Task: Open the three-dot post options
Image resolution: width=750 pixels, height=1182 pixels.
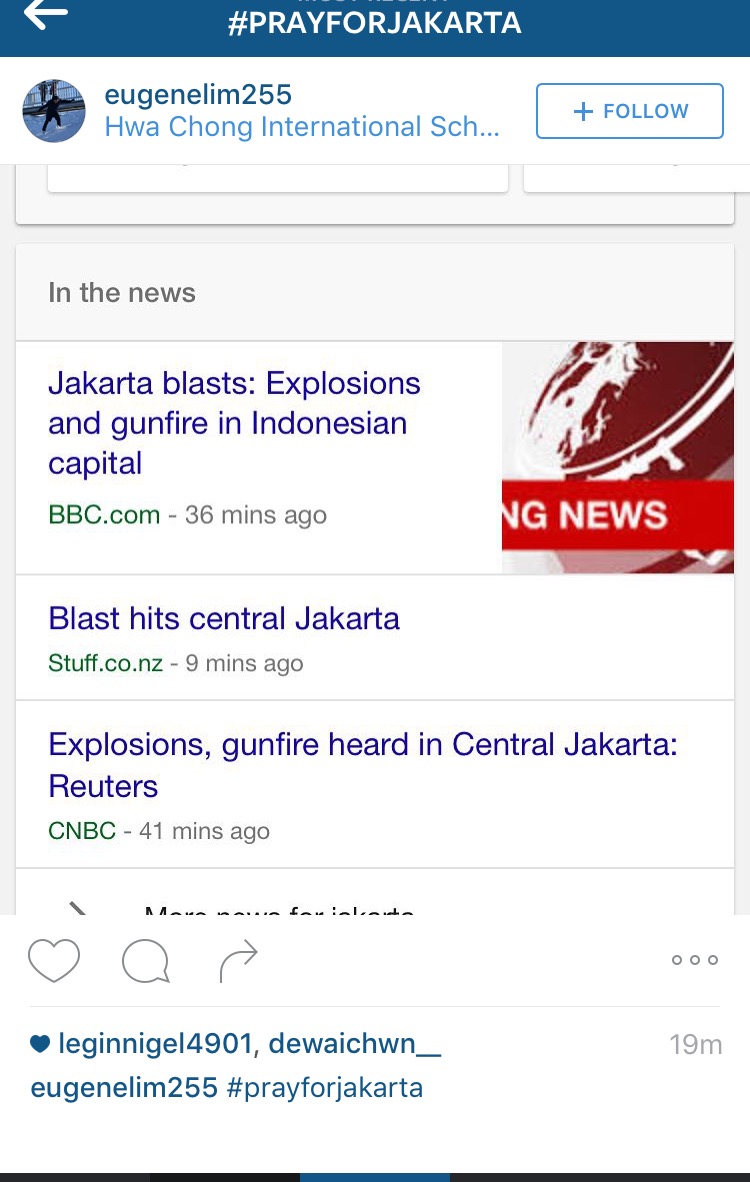Action: pyautogui.click(x=695, y=960)
